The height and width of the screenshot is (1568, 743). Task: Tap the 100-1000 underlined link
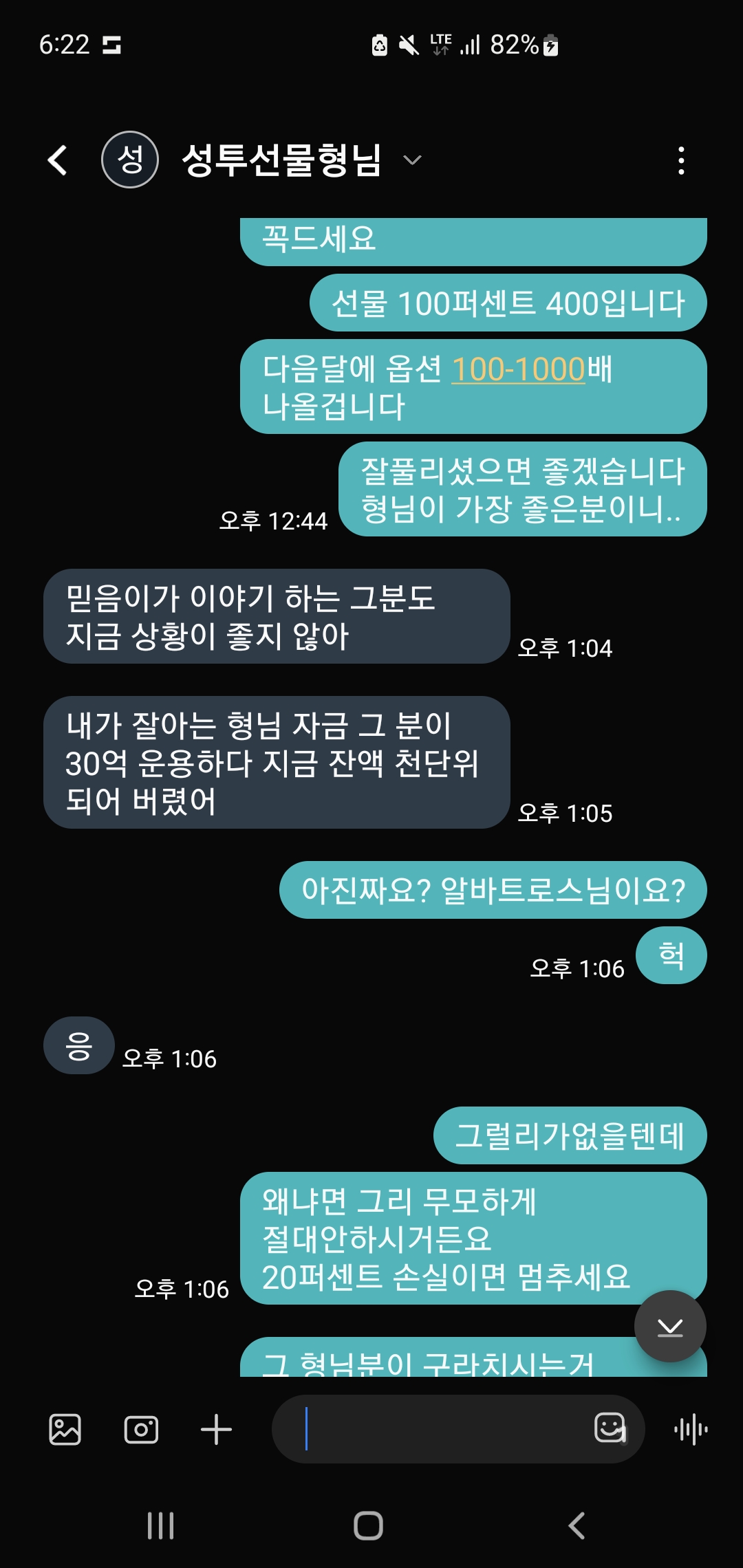(x=518, y=369)
